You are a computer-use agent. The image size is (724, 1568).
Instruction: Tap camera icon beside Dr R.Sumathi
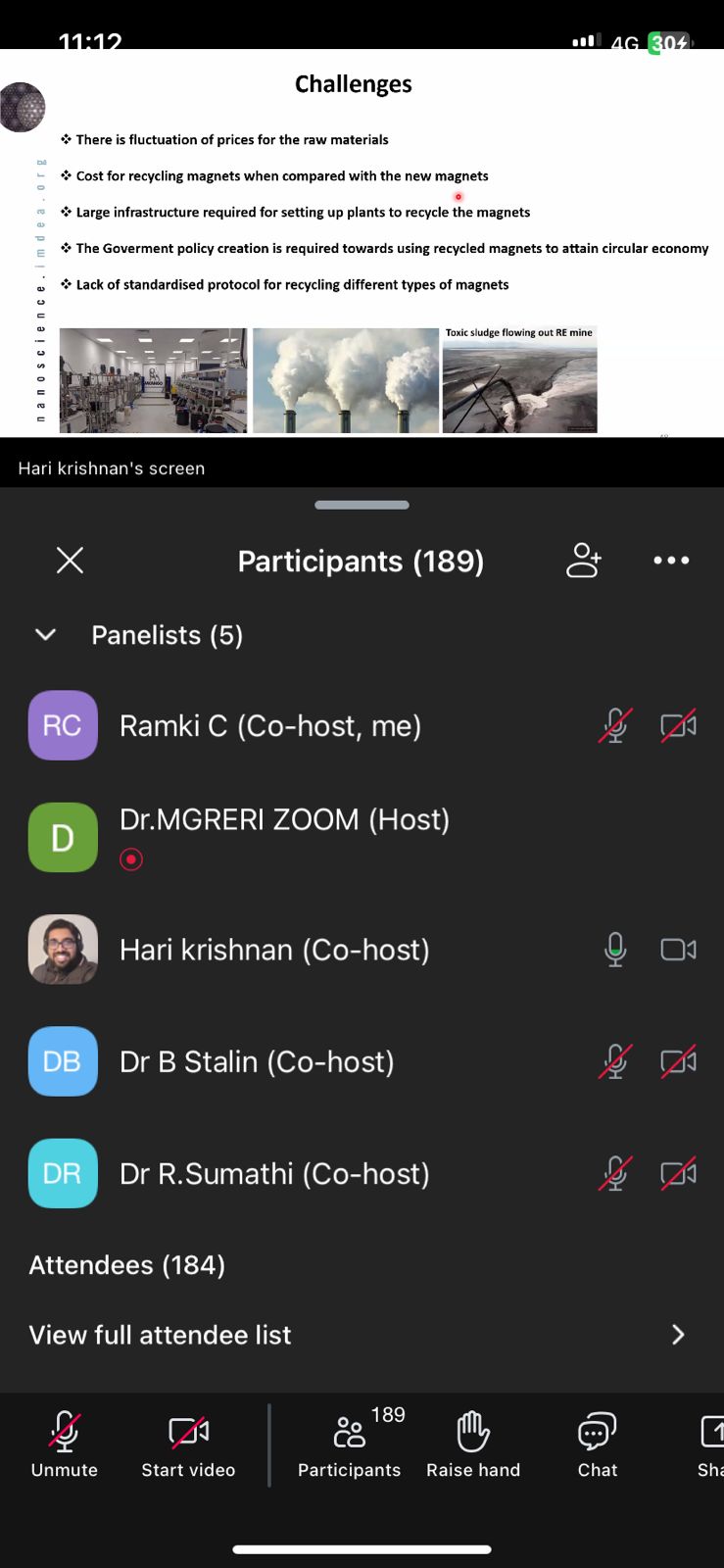[x=678, y=1174]
